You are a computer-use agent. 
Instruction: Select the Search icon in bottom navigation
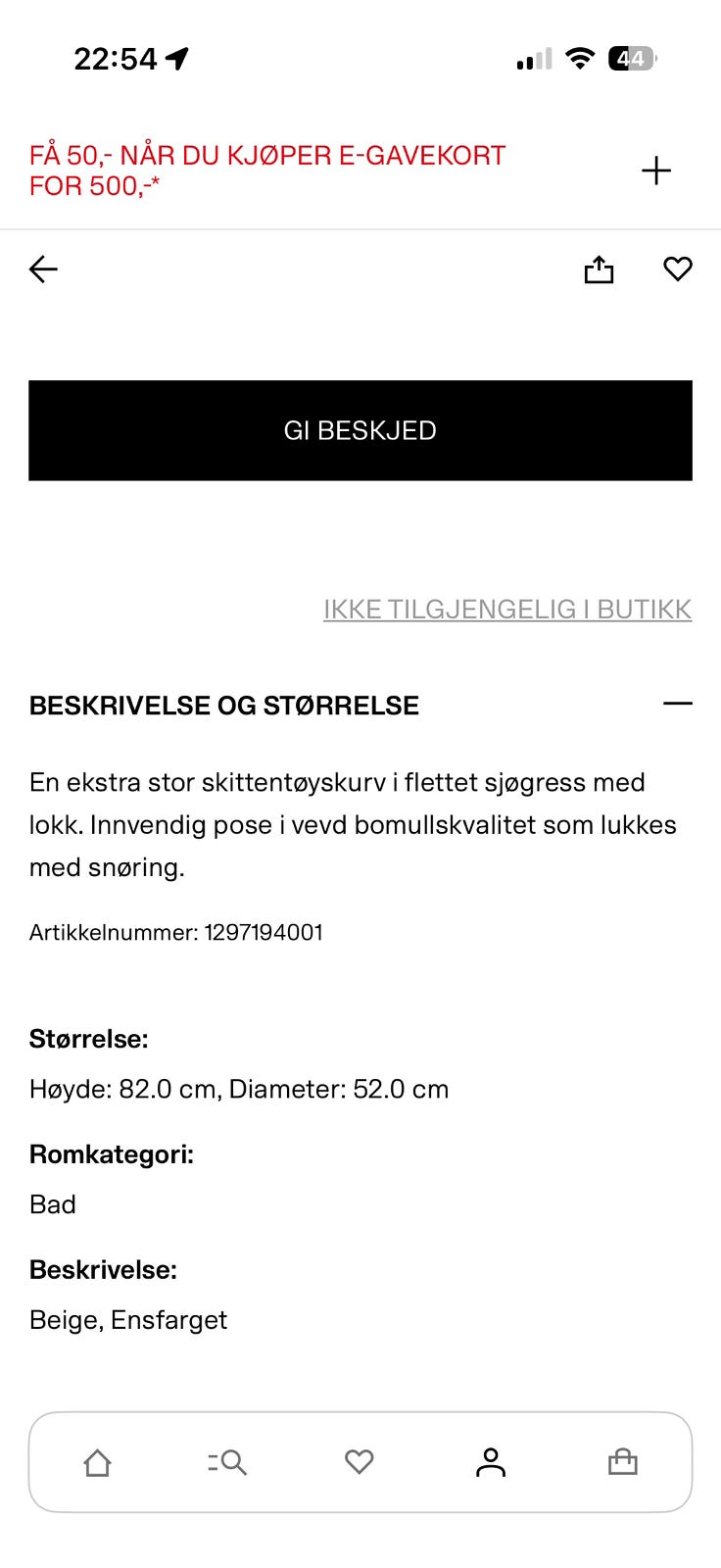pyautogui.click(x=227, y=1461)
